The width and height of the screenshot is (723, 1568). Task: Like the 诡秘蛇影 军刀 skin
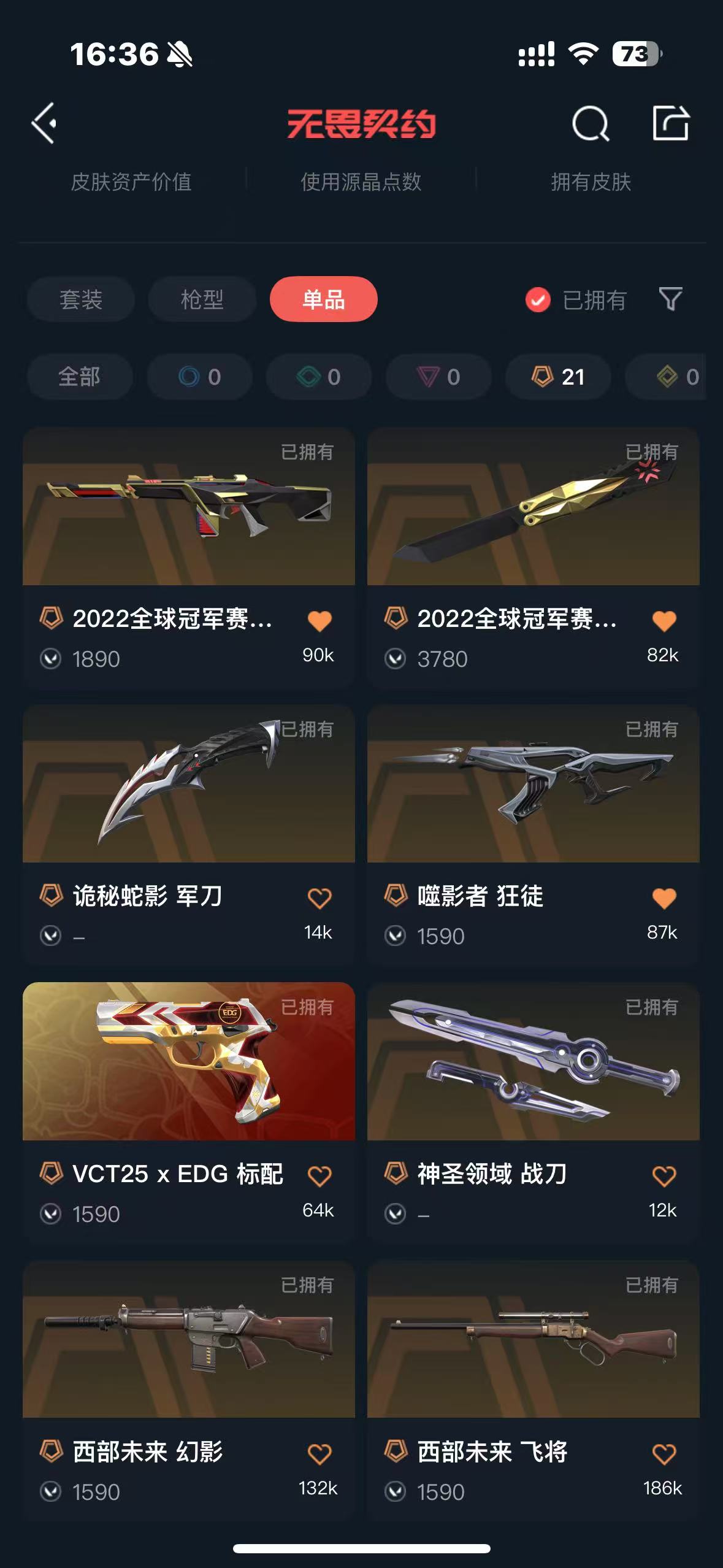coord(319,898)
